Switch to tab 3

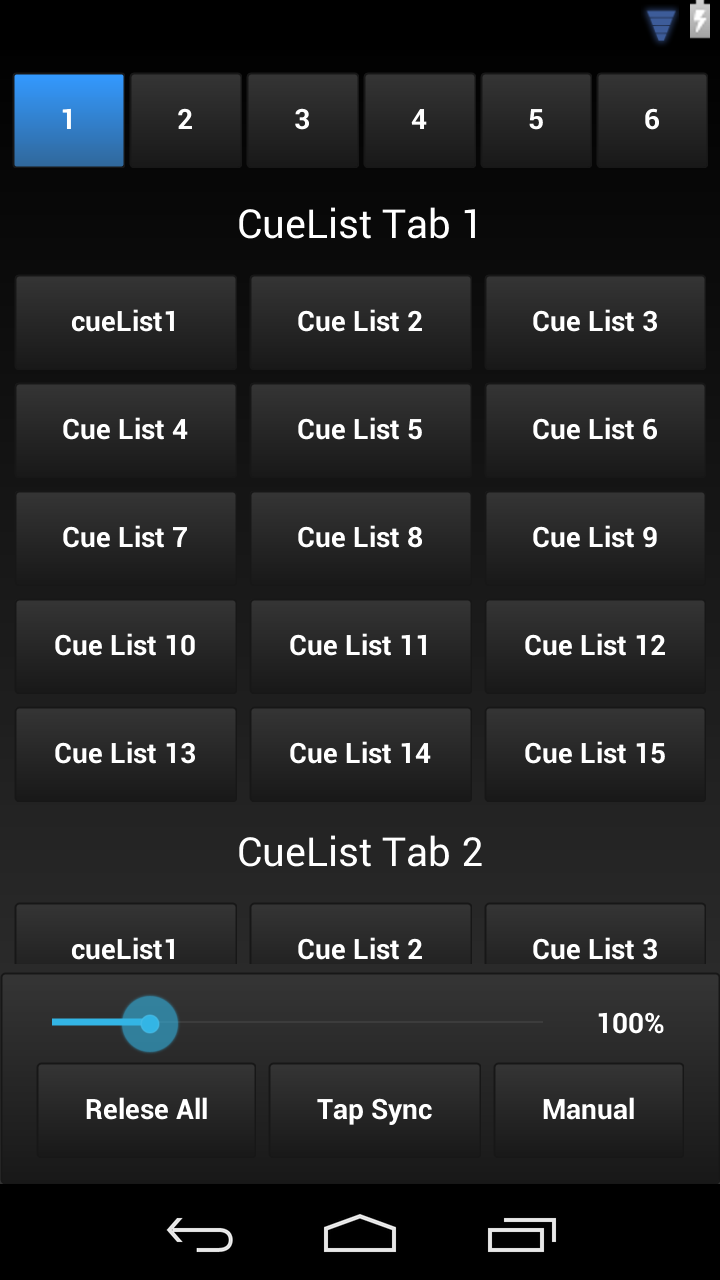tap(302, 120)
